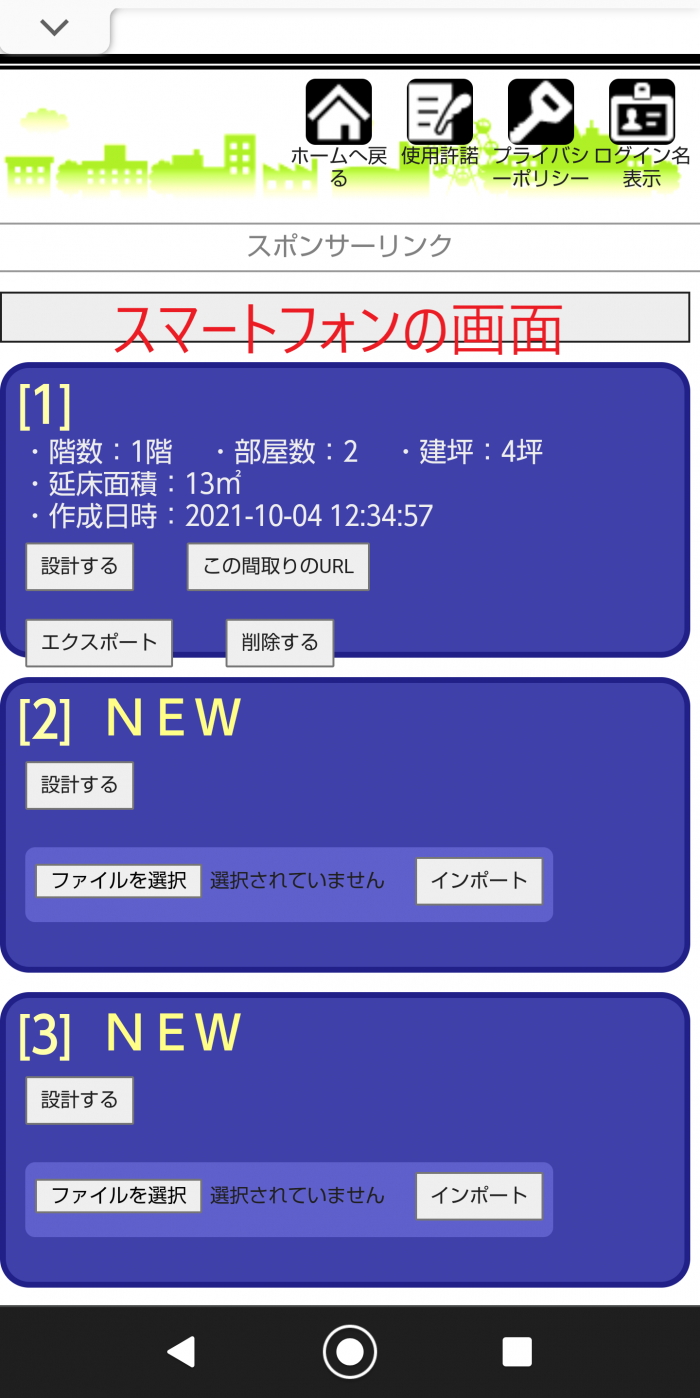Screen dimensions: 700x1398
Task: Tap インポート in slot [3]
Action: point(479,1196)
